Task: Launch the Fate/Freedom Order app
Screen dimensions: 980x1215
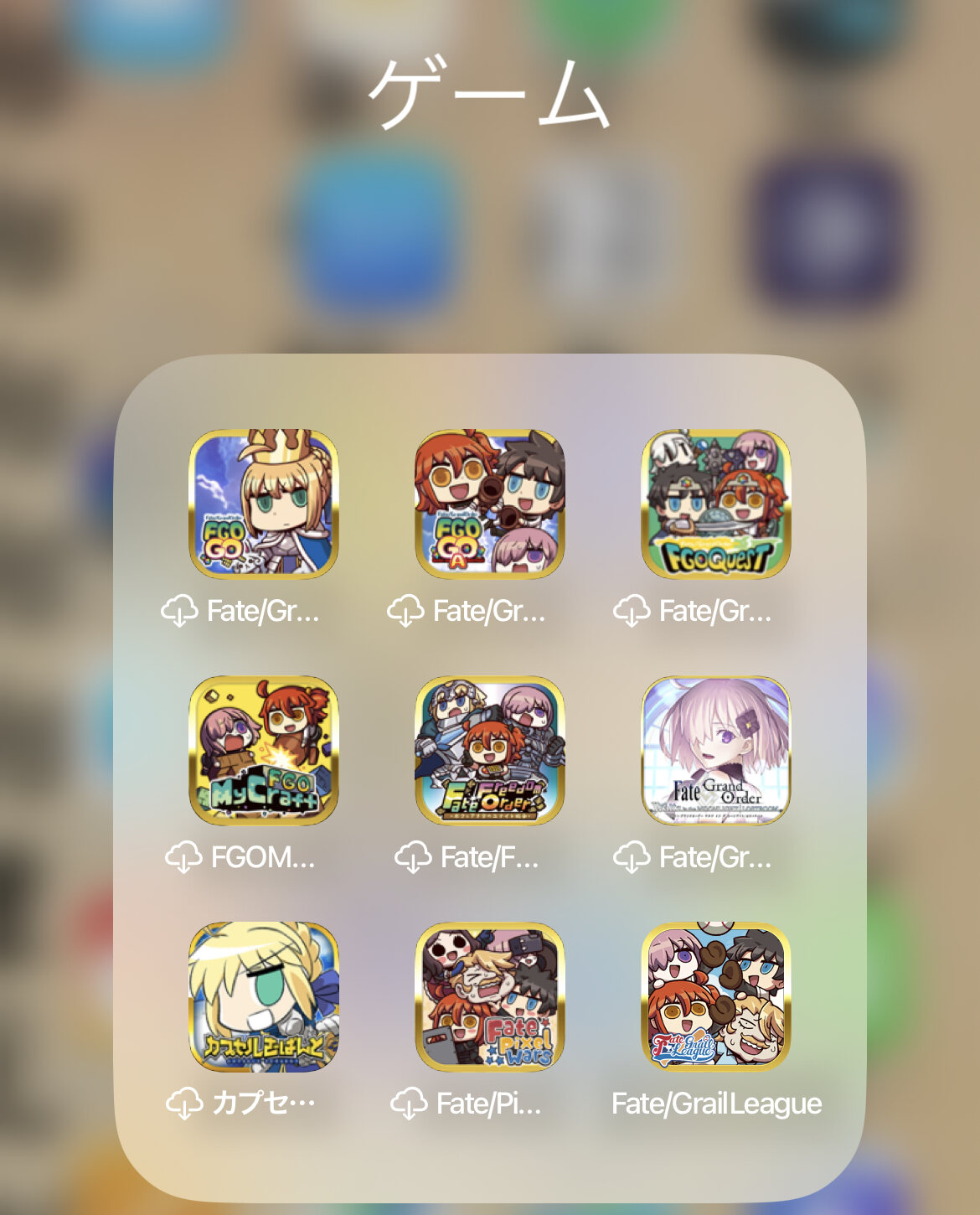Action: [x=490, y=750]
